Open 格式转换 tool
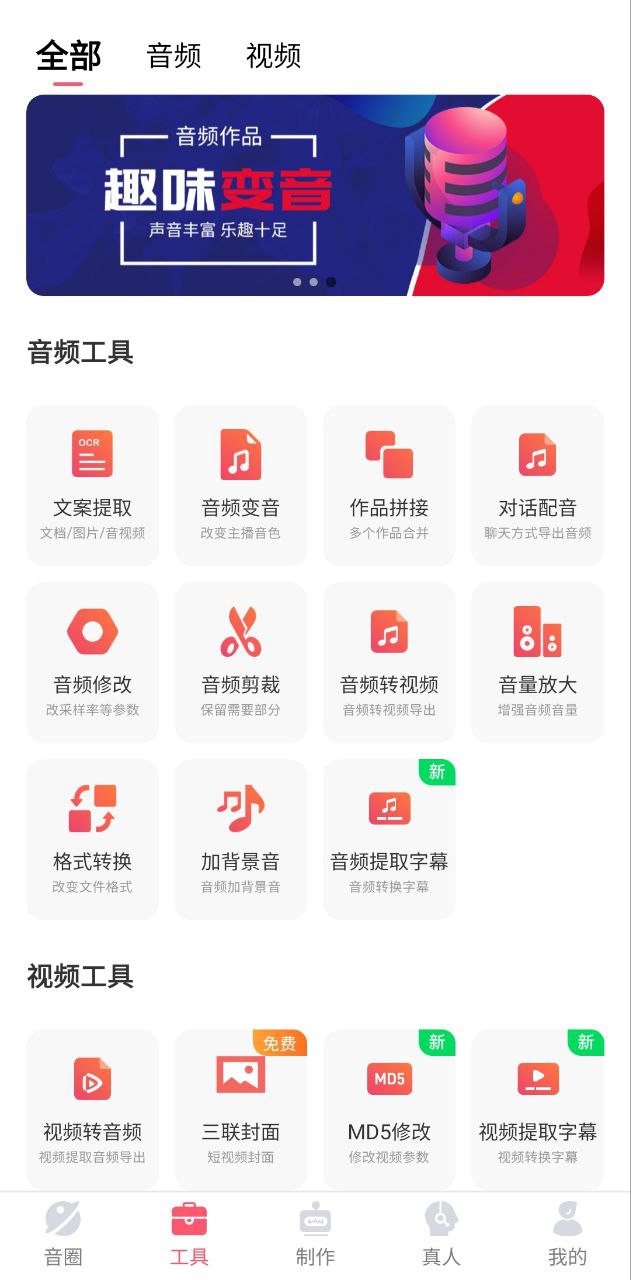The image size is (631, 1280). click(92, 839)
